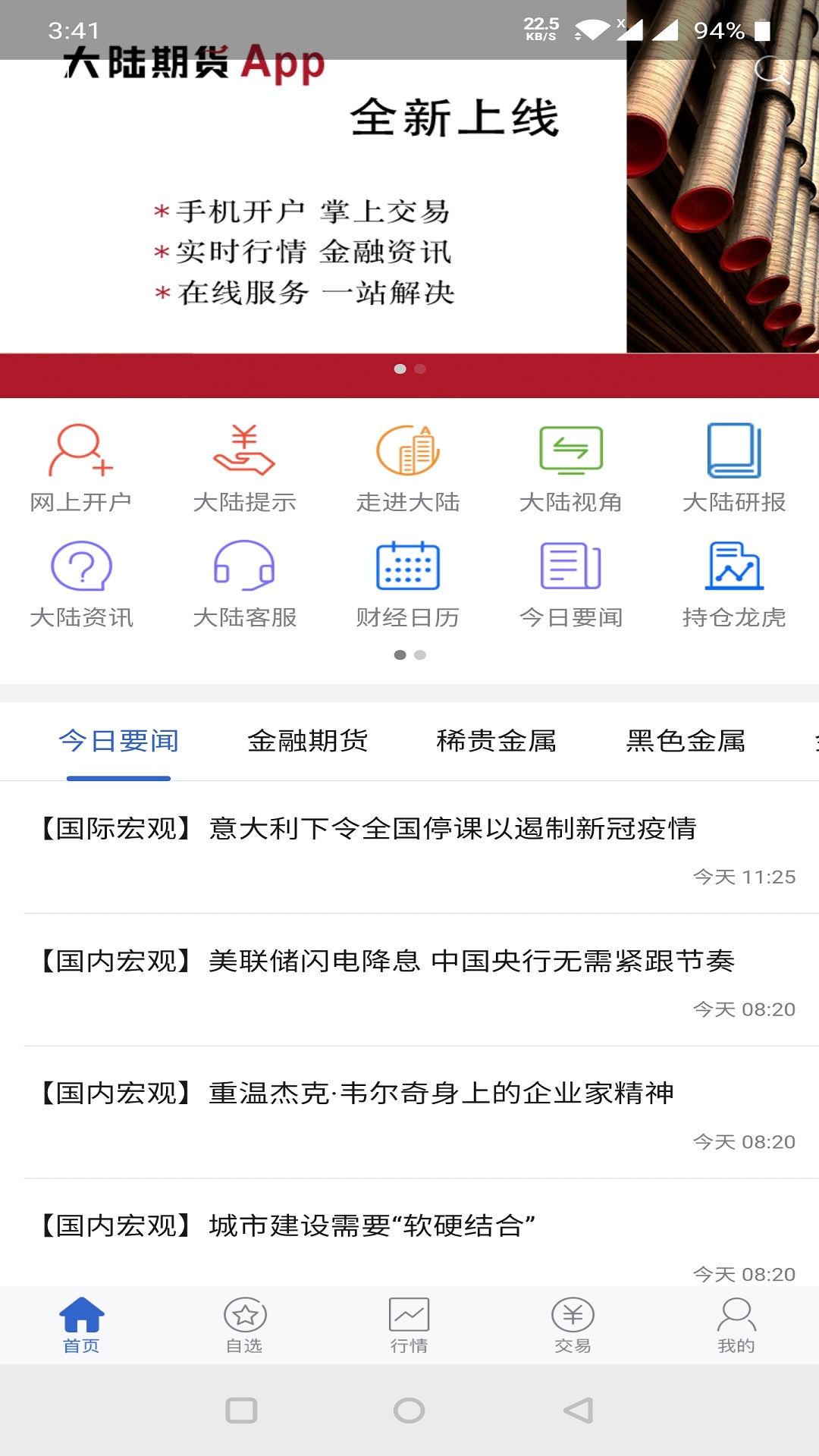
Task: Select the 黑色金属 news tab
Action: 686,741
